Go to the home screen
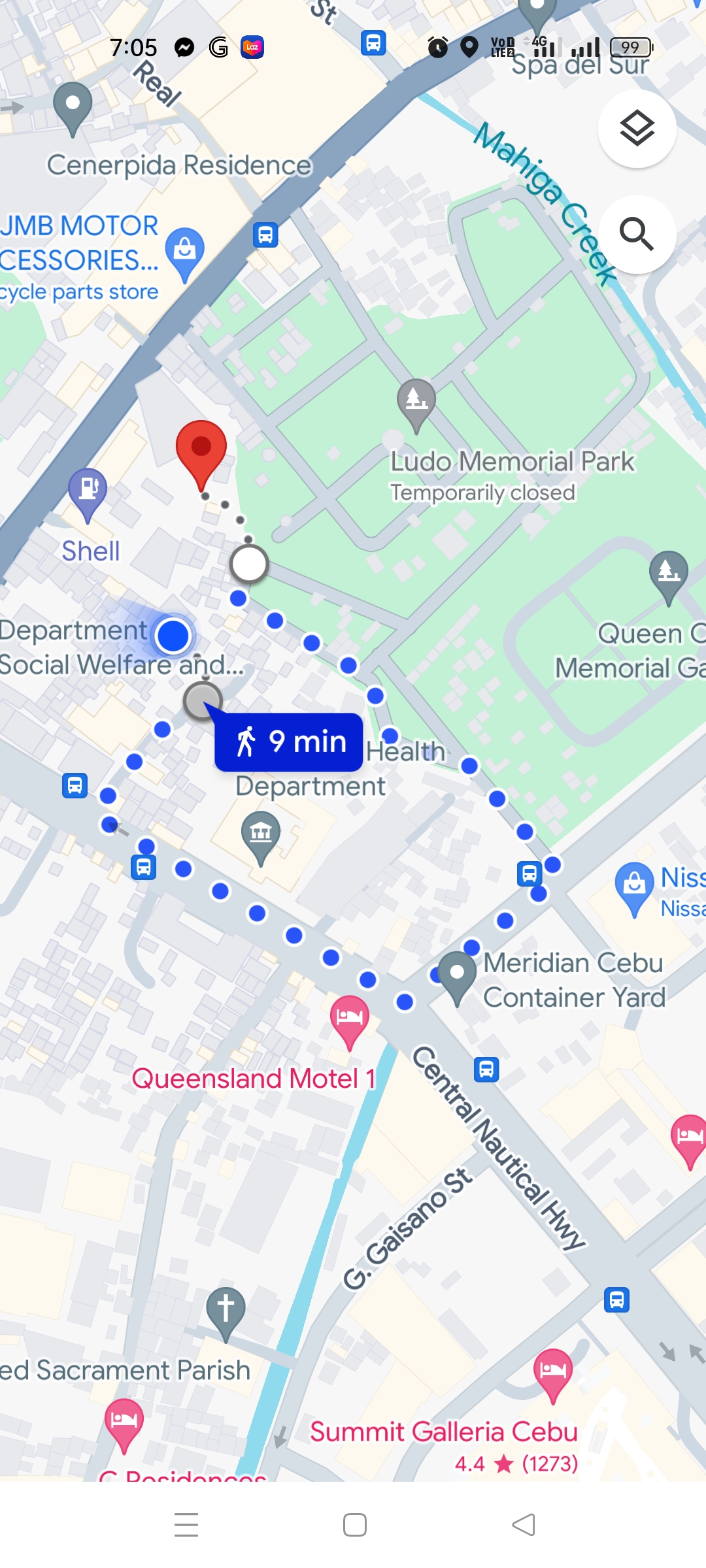Screen dimensions: 706x1568 [x=354, y=1525]
